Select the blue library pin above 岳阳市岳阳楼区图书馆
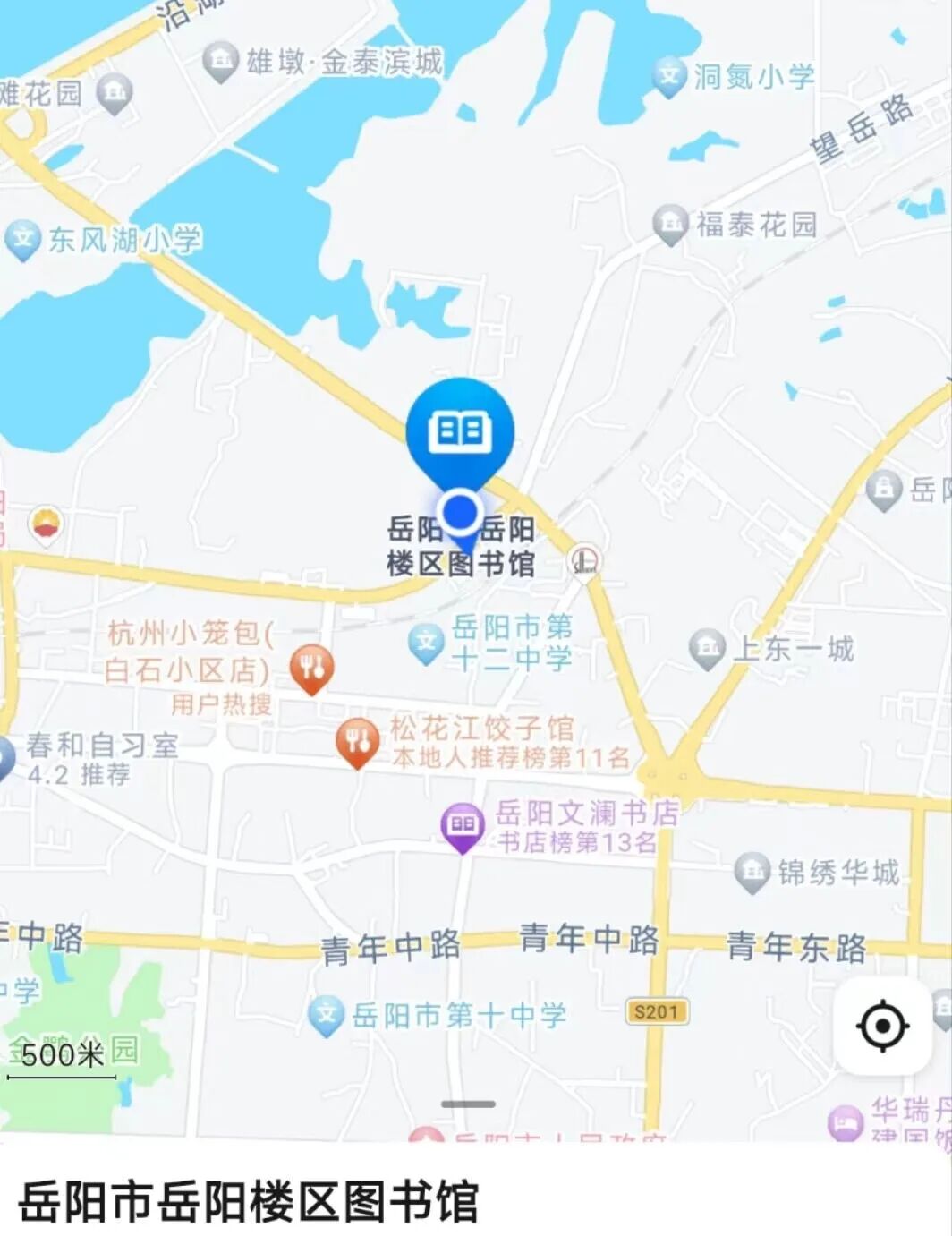The width and height of the screenshot is (952, 1236). [x=461, y=434]
